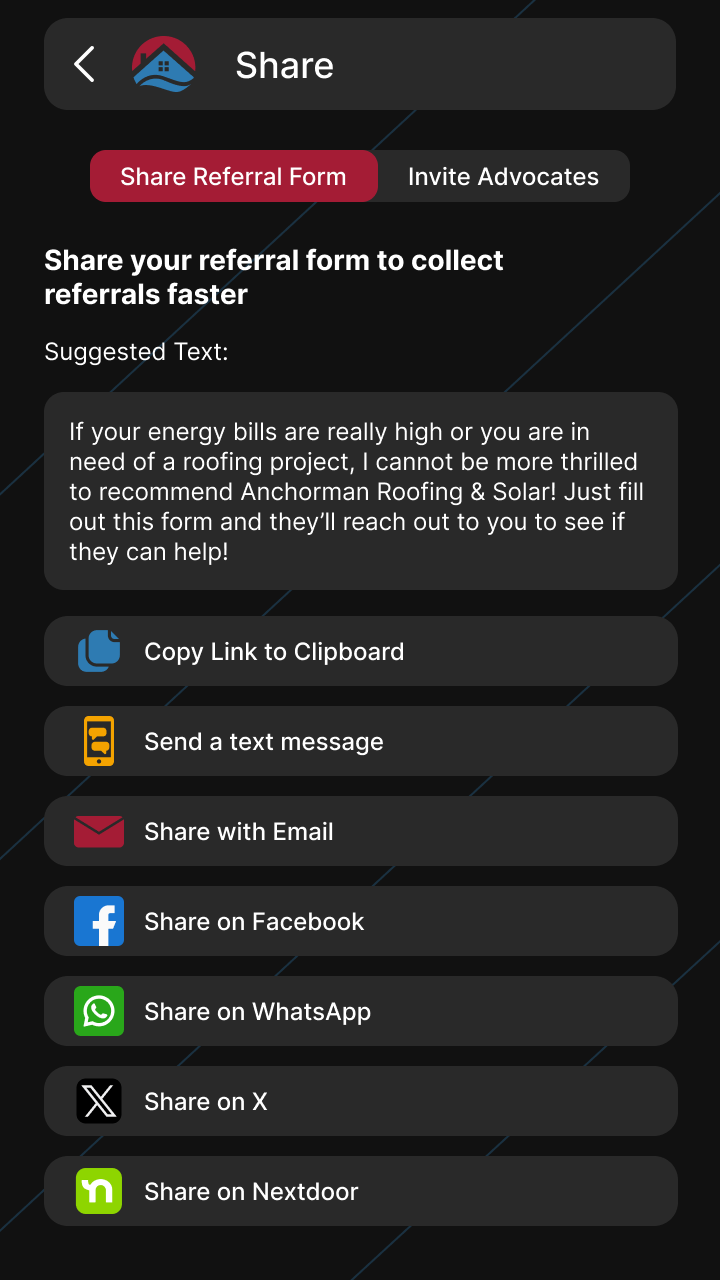
Task: Select the Share Referral Form tab
Action: pos(234,176)
